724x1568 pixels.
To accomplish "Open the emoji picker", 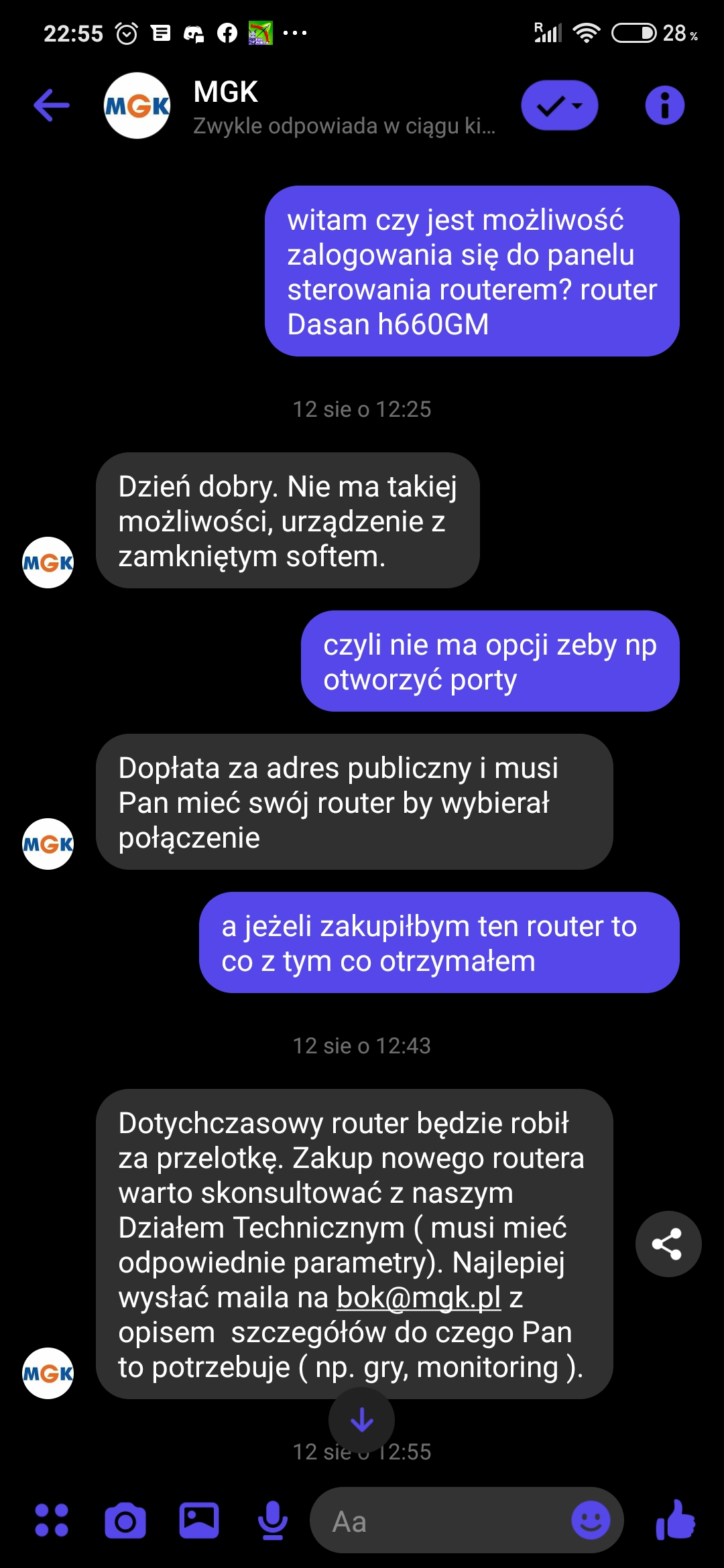I will coord(591,1520).
